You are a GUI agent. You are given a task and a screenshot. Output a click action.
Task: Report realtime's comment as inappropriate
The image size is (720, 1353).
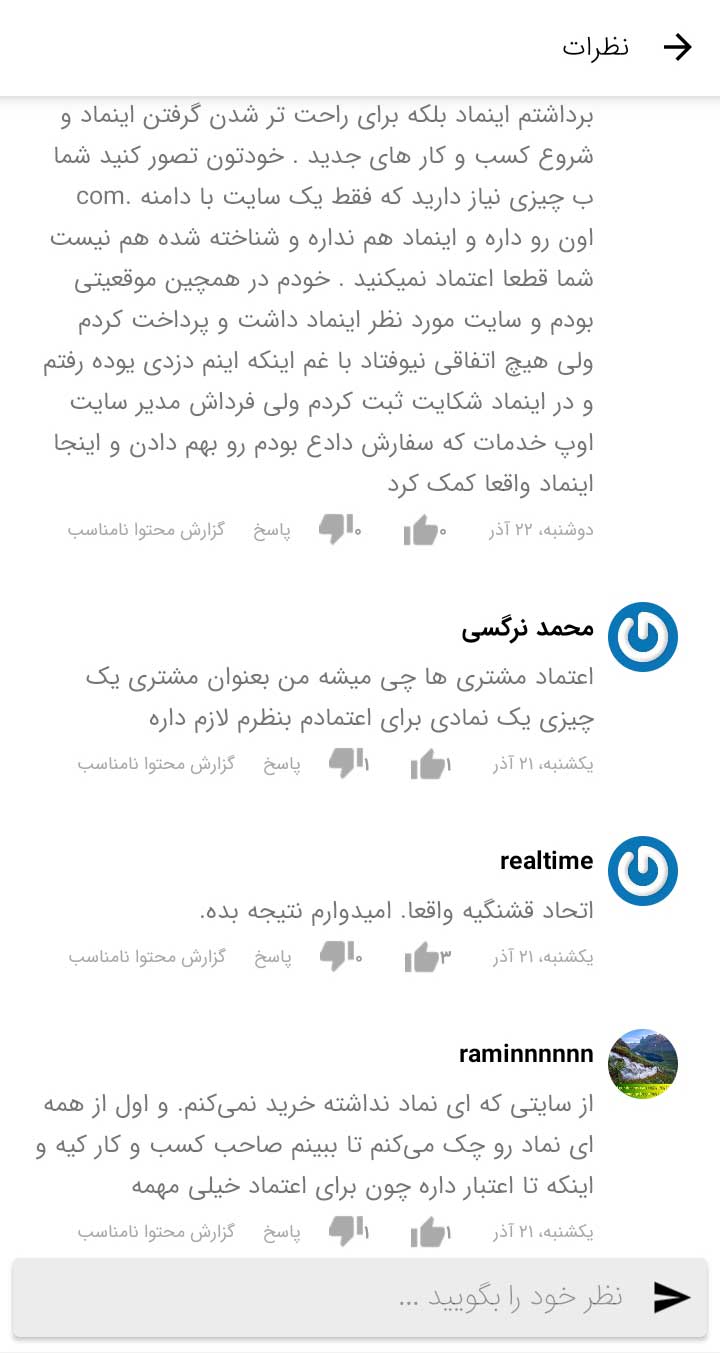147,958
